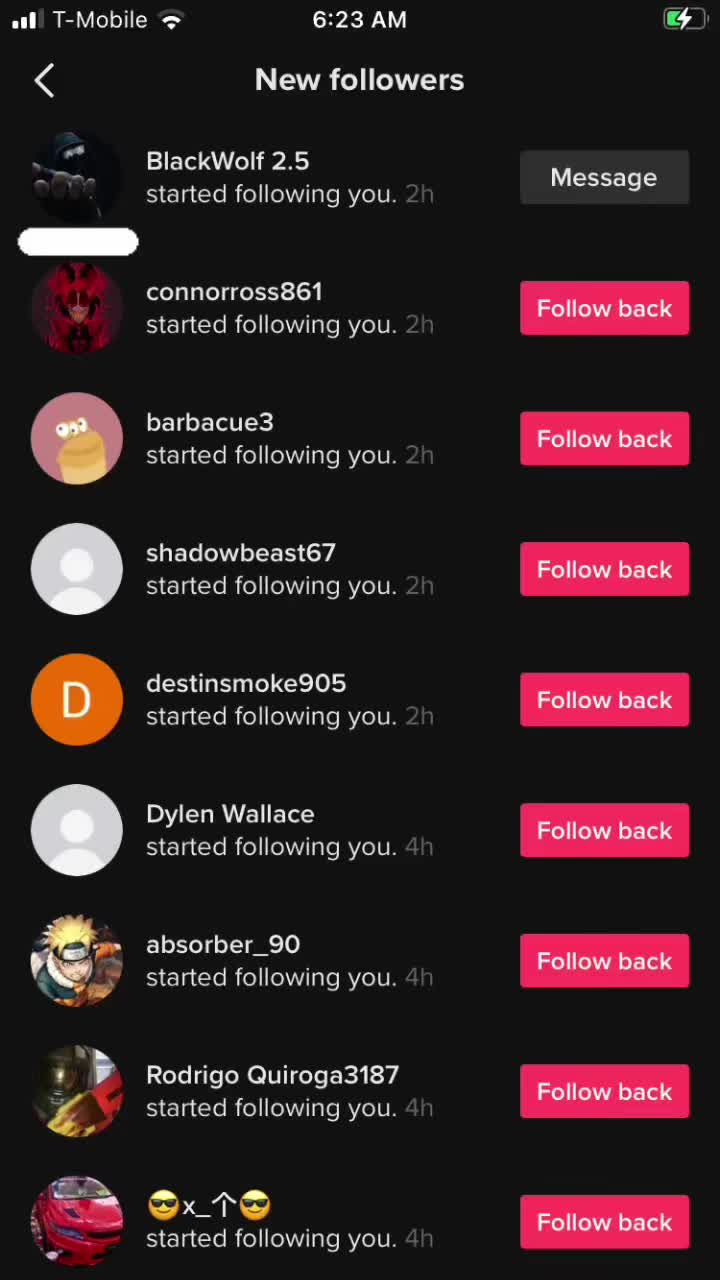Follow back barbacue3
720x1280 pixels.
(604, 439)
